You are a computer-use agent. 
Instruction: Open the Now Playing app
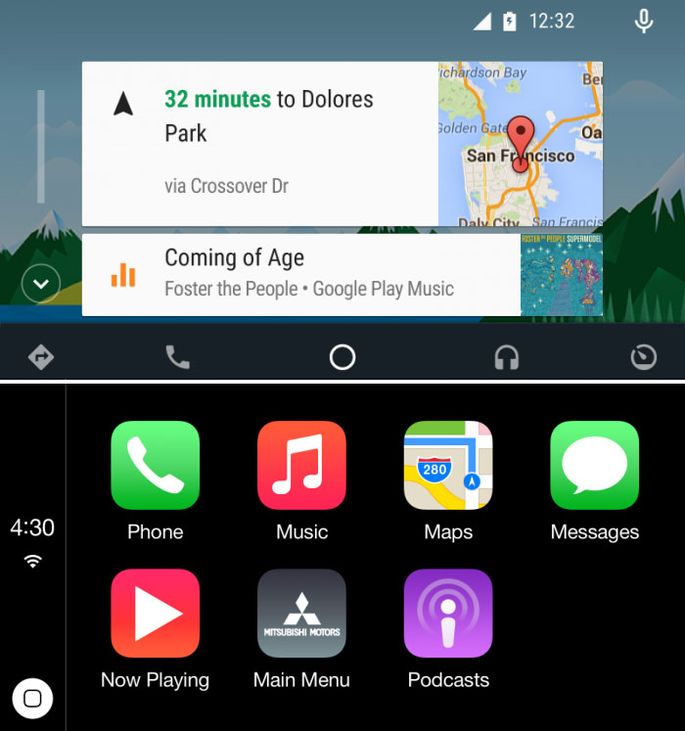tap(155, 613)
